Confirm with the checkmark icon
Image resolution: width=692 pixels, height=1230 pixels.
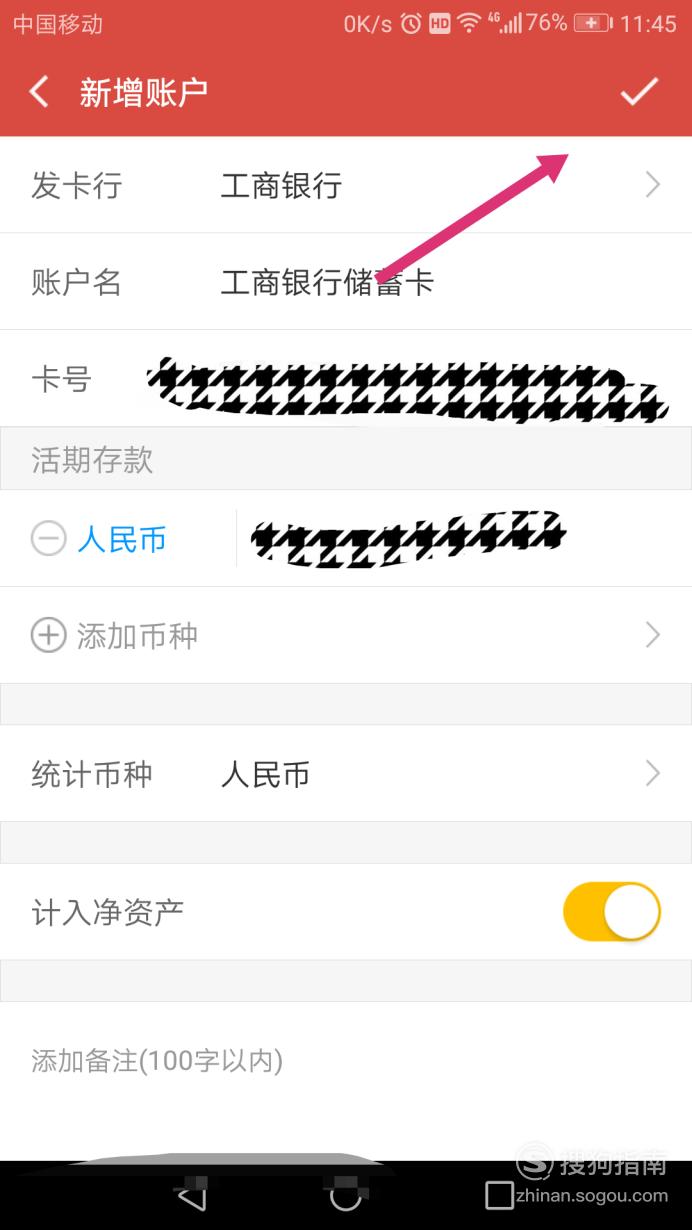[639, 92]
